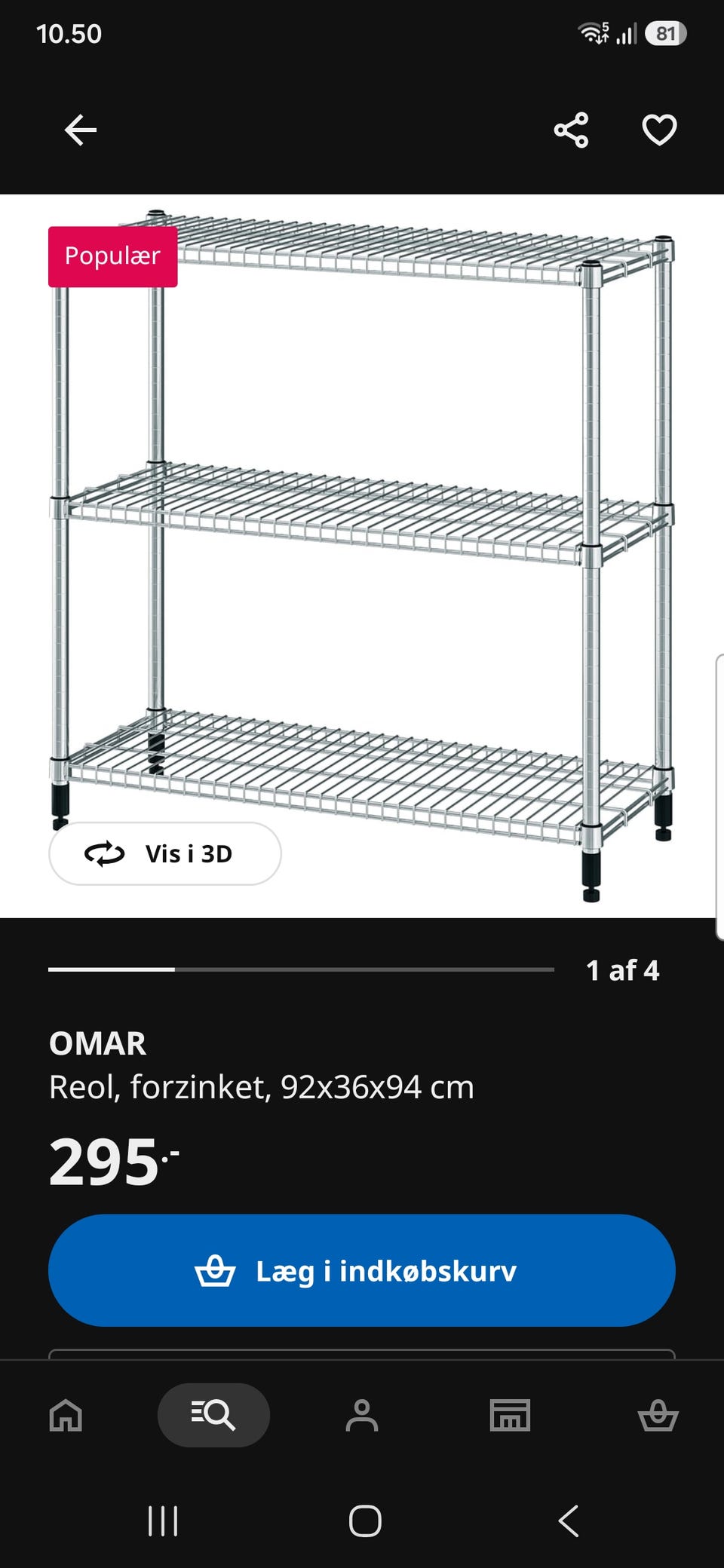The image size is (724, 1568).
Task: Share this OMAR shelf product
Action: (571, 130)
